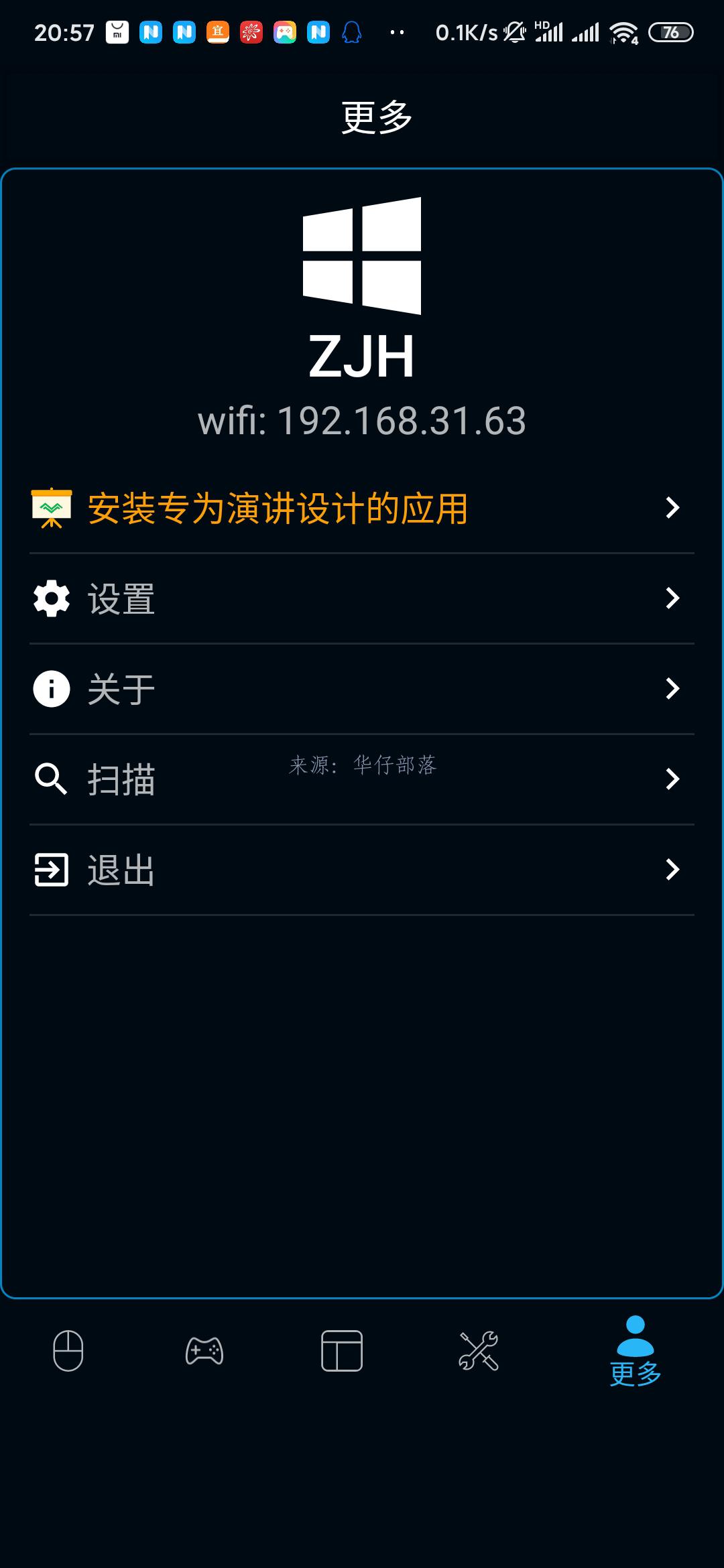724x1568 pixels.
Task: Open 设置 settings row
Action: click(x=362, y=598)
